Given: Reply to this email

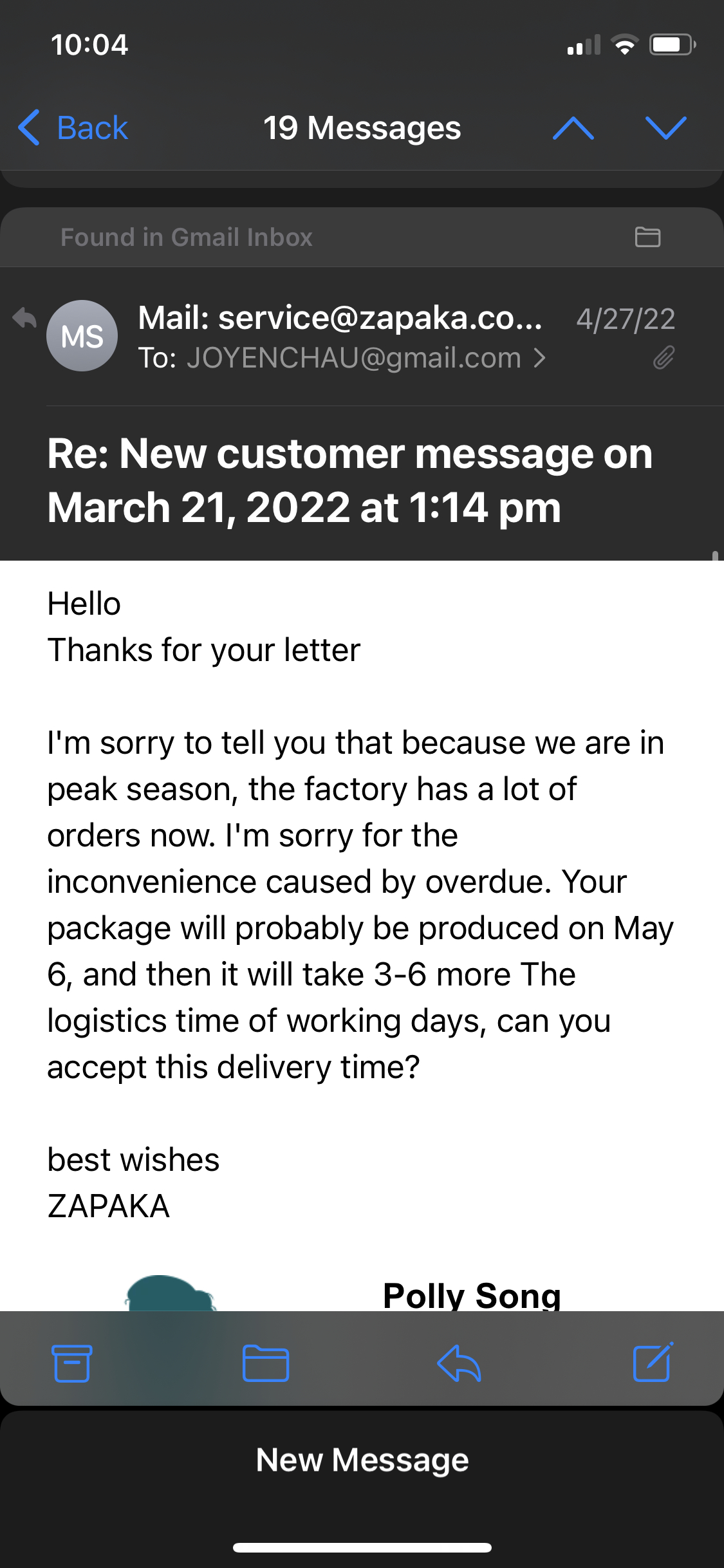Looking at the screenshot, I should 459,1363.
